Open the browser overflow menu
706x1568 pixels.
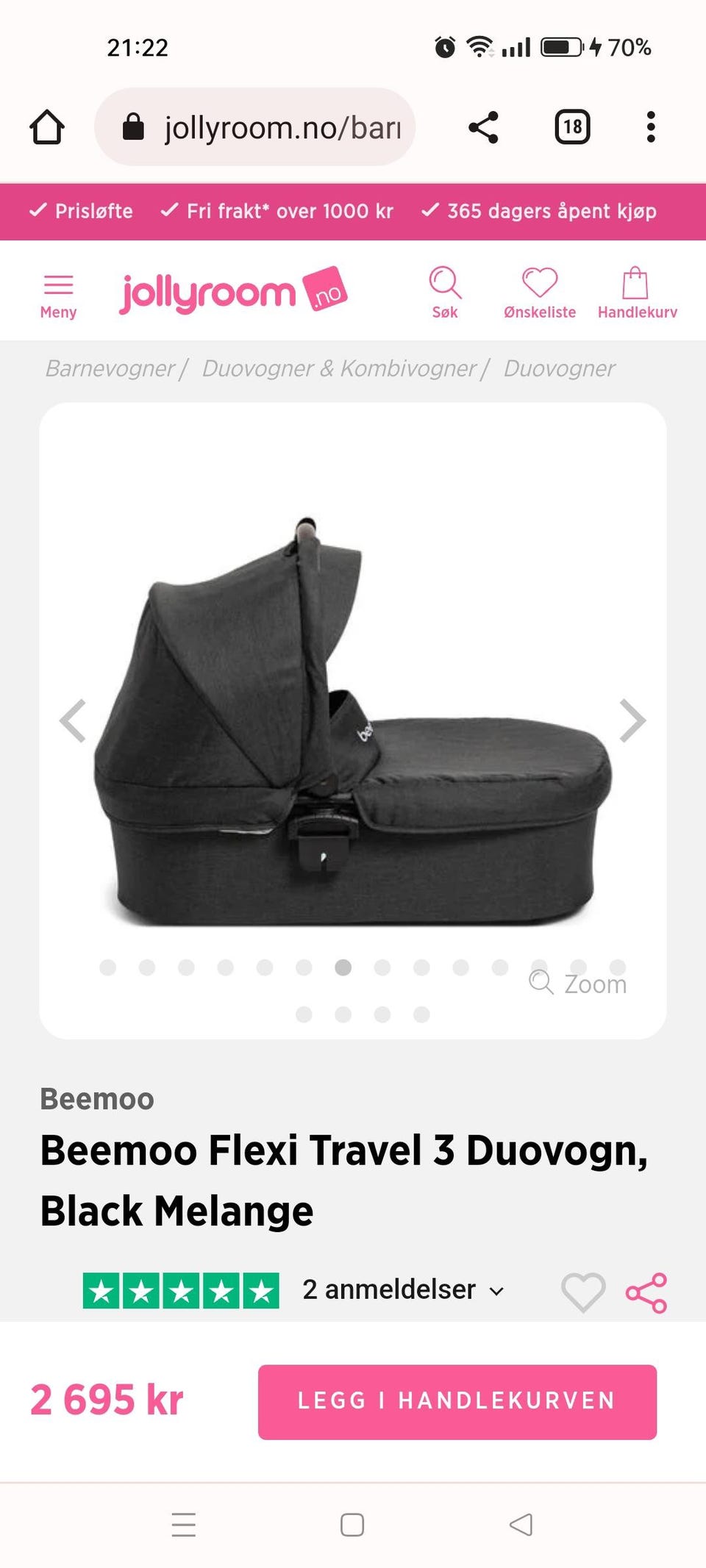(650, 127)
